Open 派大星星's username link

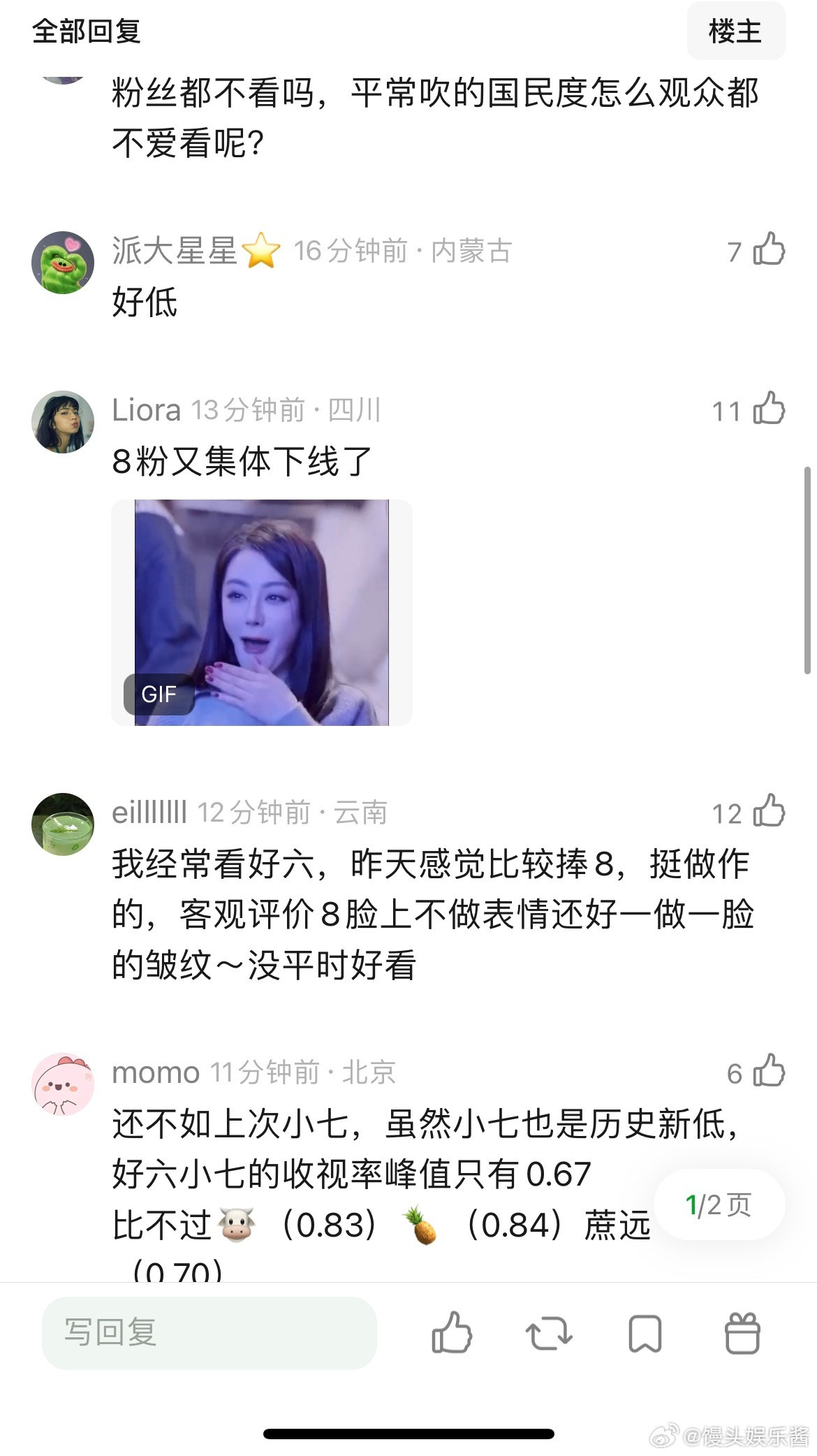click(175, 252)
